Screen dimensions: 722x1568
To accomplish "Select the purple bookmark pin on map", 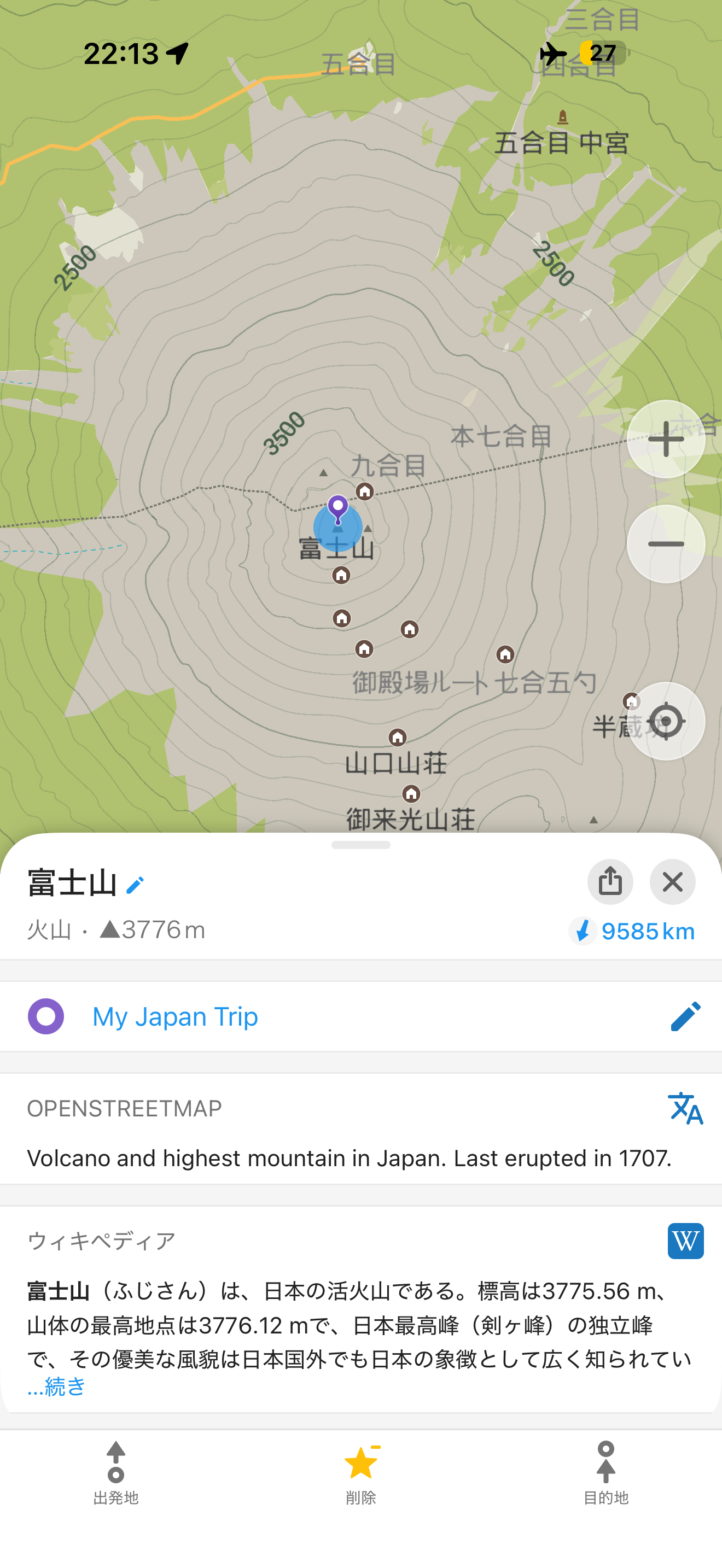I will [338, 508].
